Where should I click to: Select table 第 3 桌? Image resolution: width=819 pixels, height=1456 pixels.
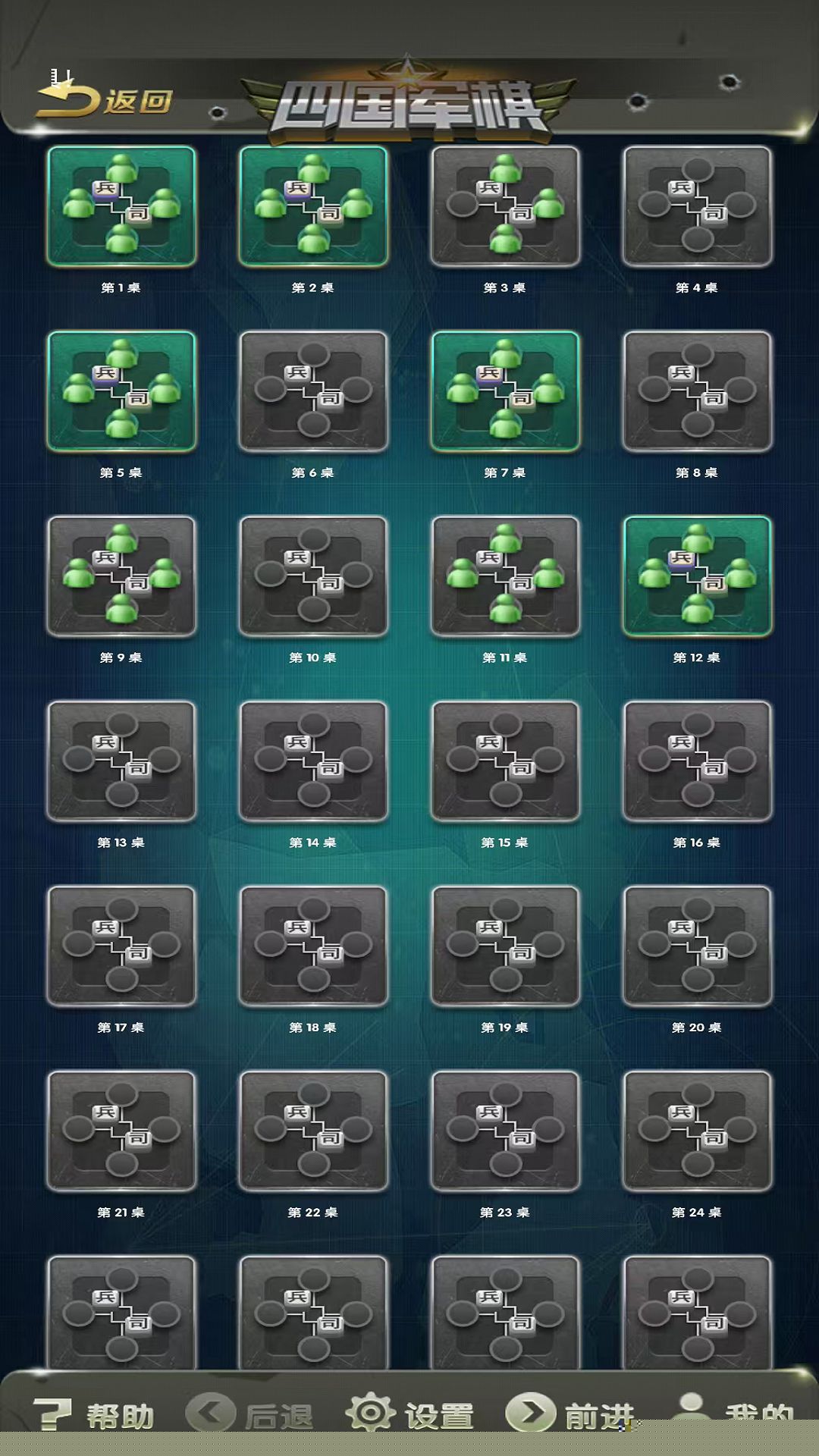pyautogui.click(x=505, y=206)
